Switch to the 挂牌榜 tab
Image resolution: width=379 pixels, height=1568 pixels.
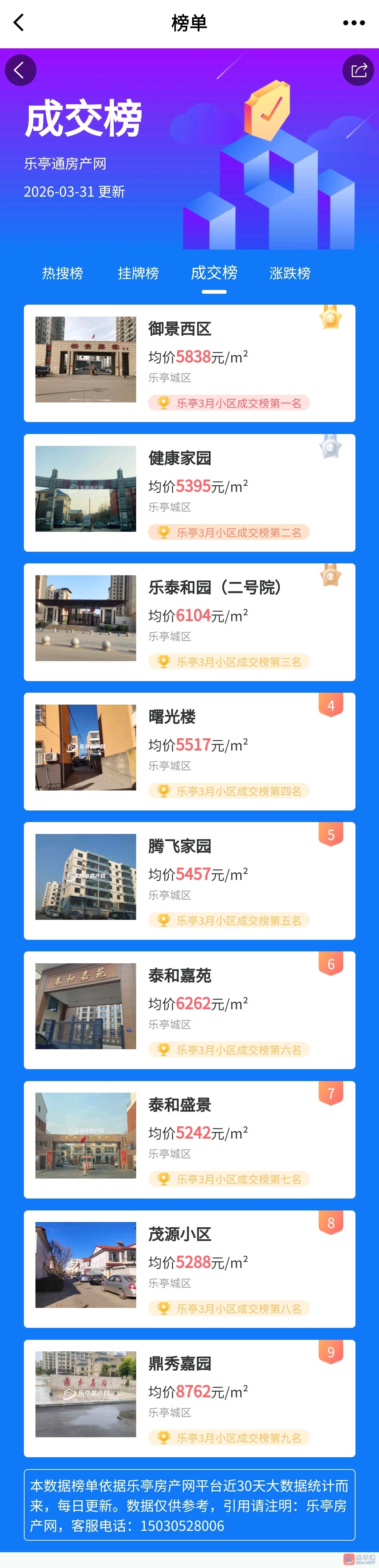138,273
